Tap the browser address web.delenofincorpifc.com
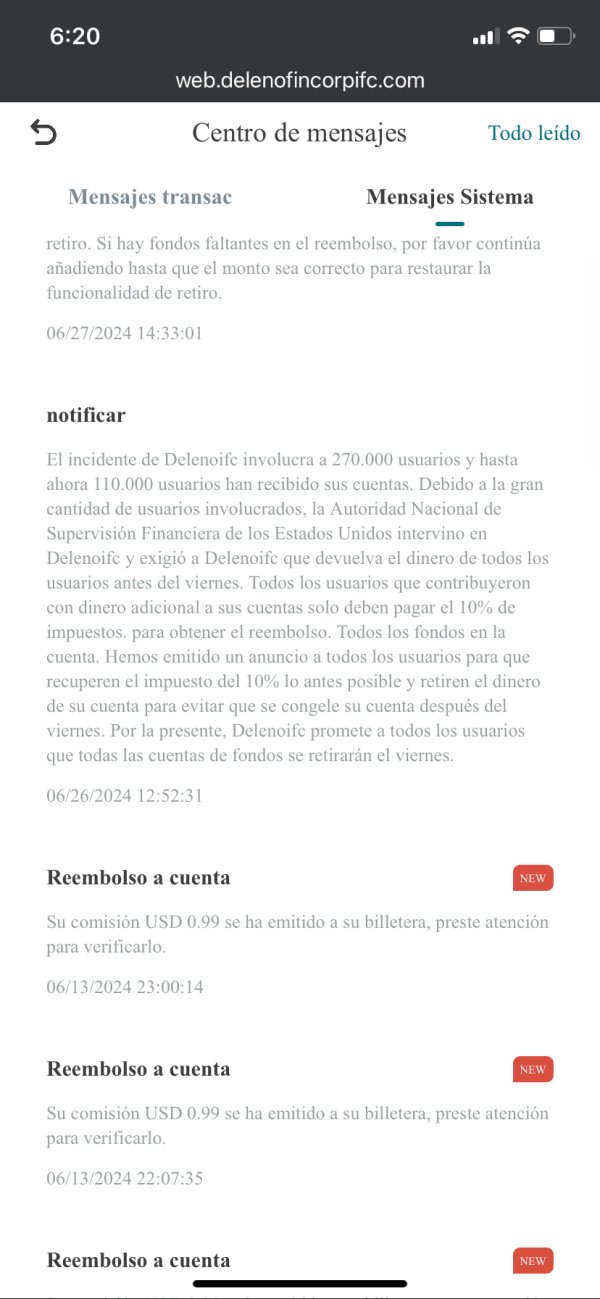The height and width of the screenshot is (1299, 600). pyautogui.click(x=300, y=80)
